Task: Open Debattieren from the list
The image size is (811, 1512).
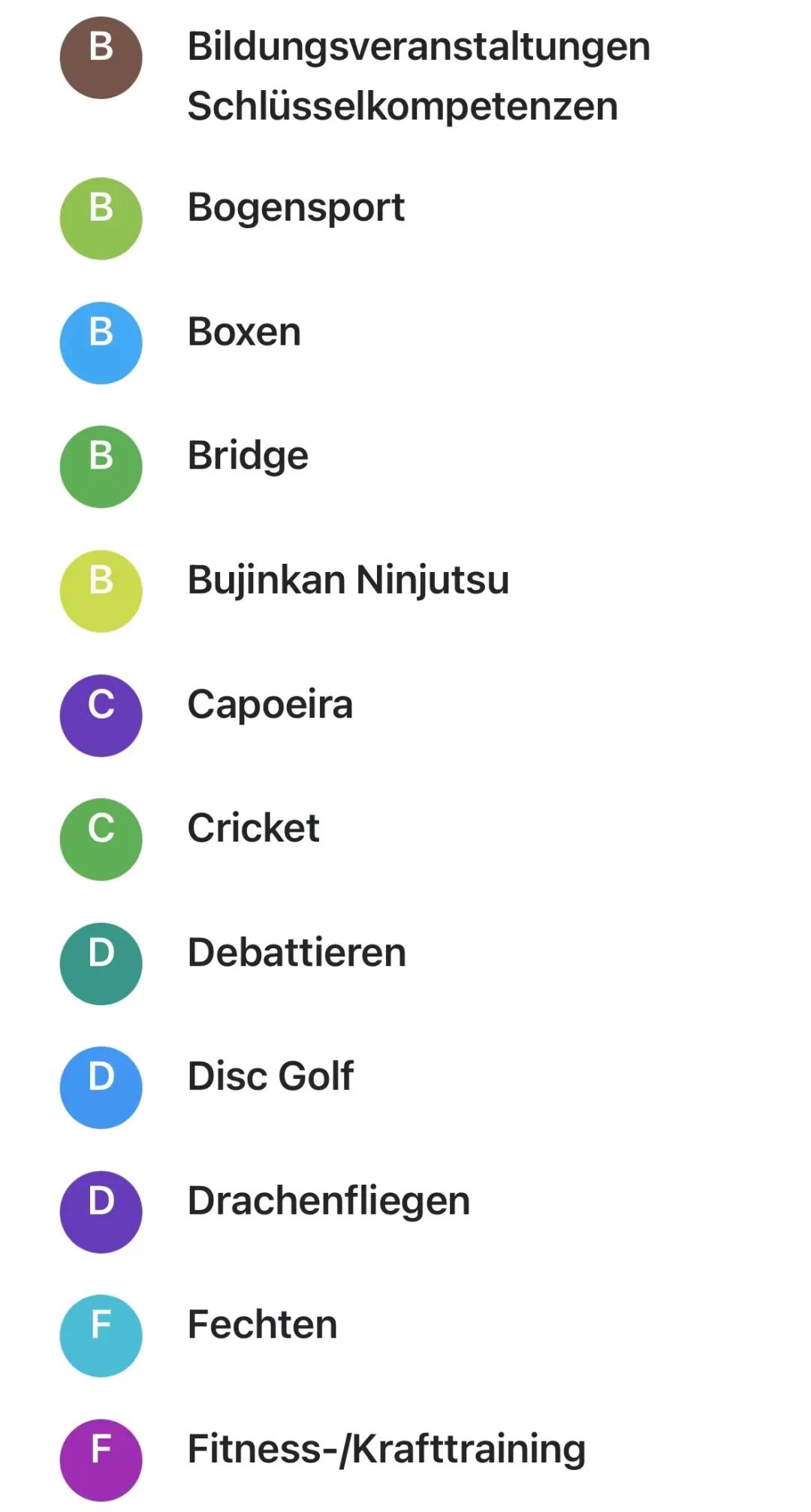Action: 297,953
